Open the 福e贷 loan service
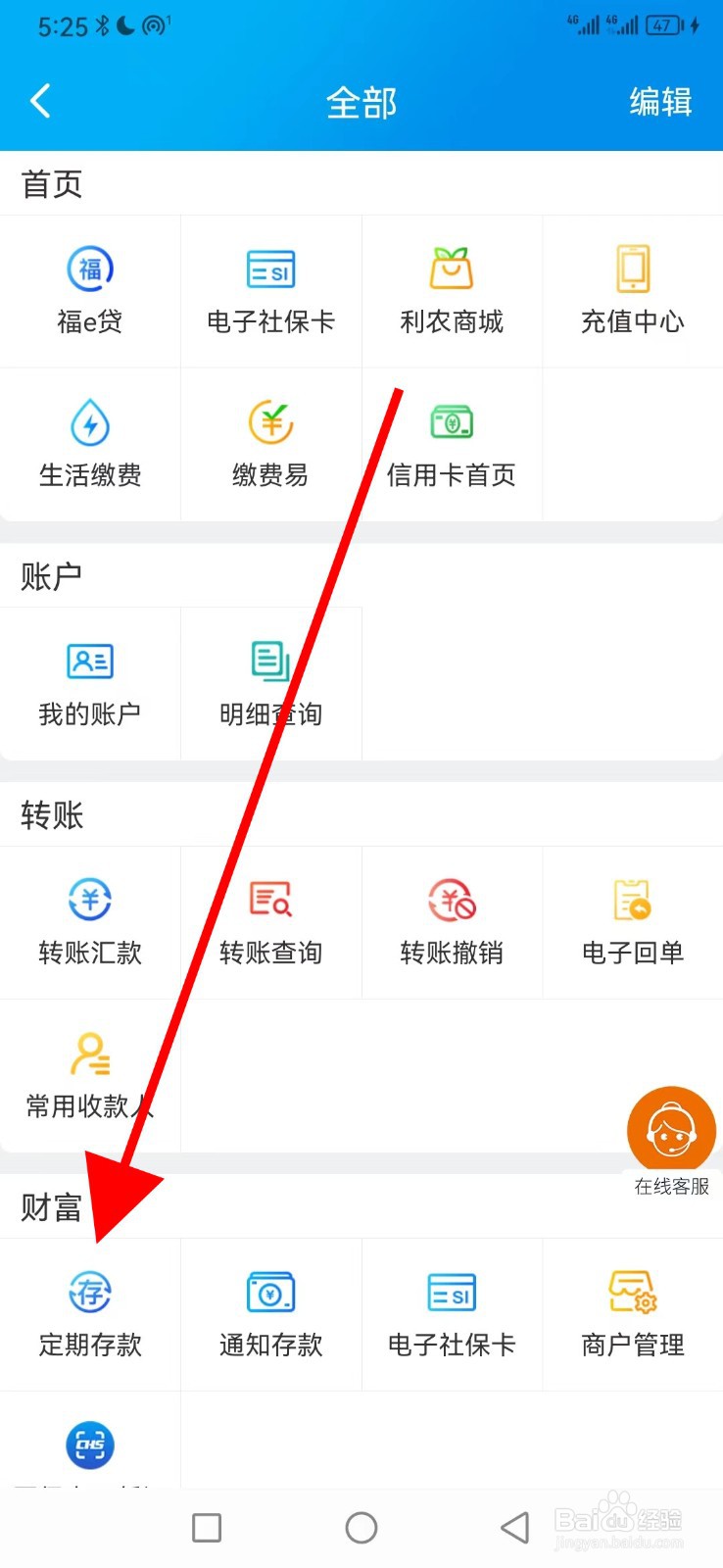Viewport: 723px width, 1568px height. click(x=90, y=291)
